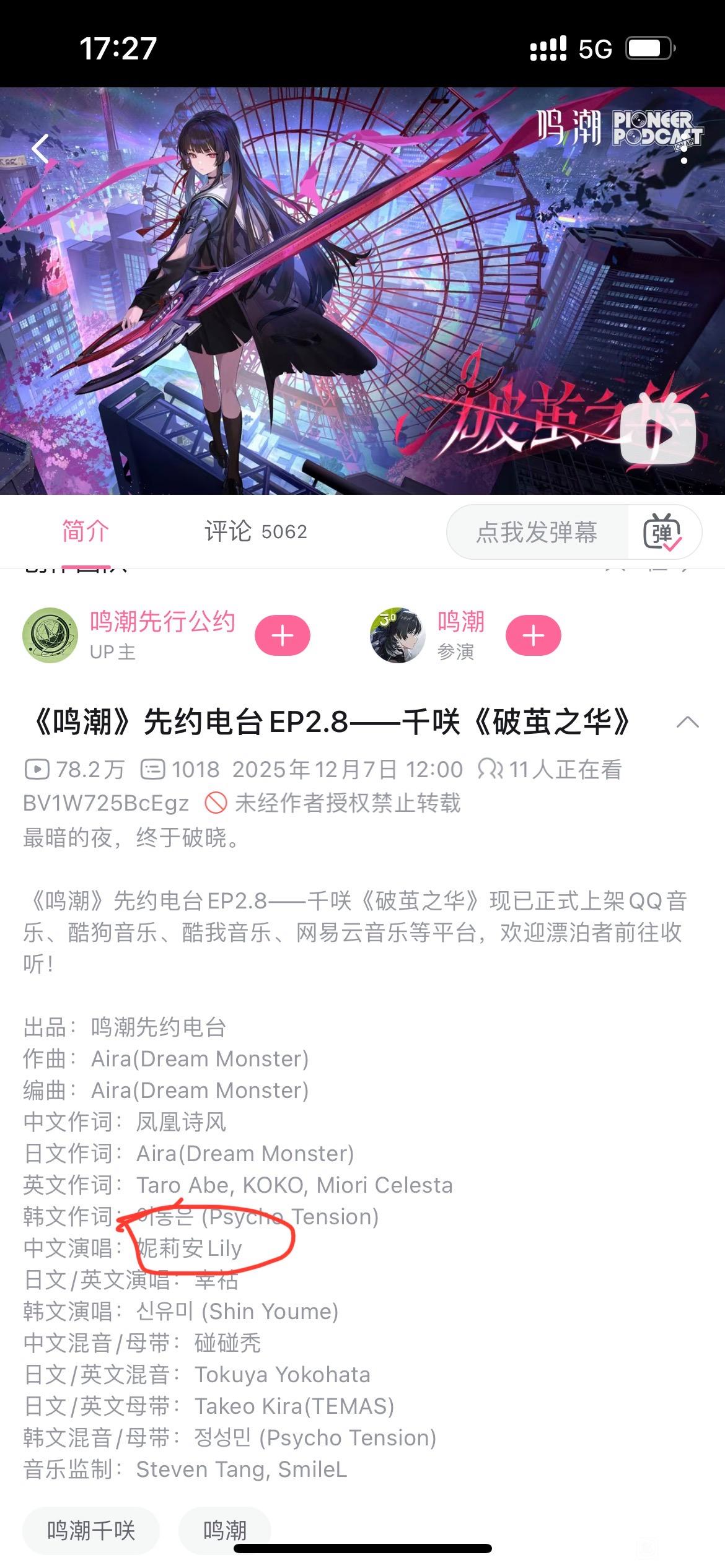Switch to the 简介 tab
This screenshot has height=1568, width=725.
(x=86, y=532)
